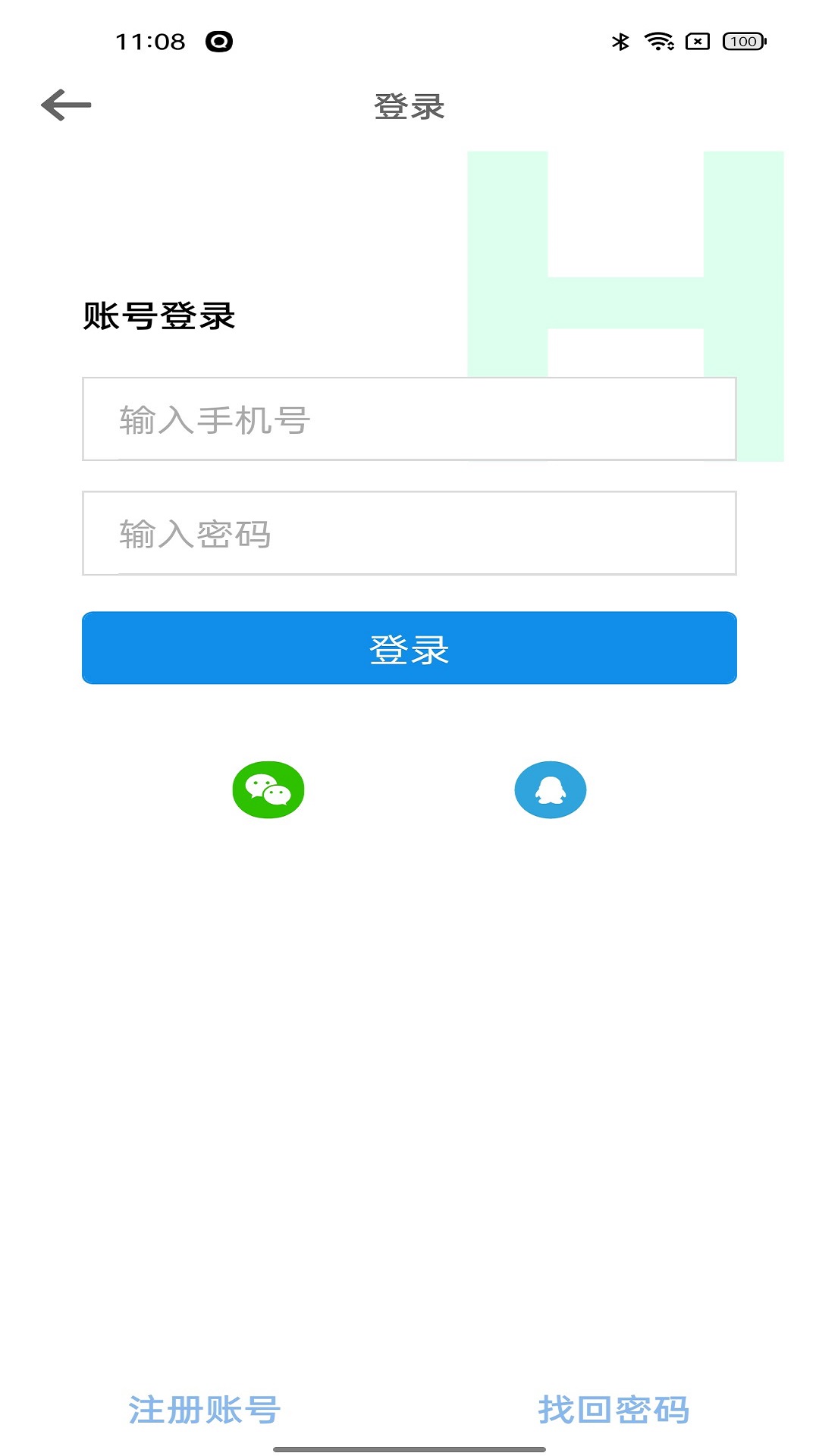Tap the 登录 title at screen top
This screenshot has height=1456, width=819.
(x=409, y=106)
